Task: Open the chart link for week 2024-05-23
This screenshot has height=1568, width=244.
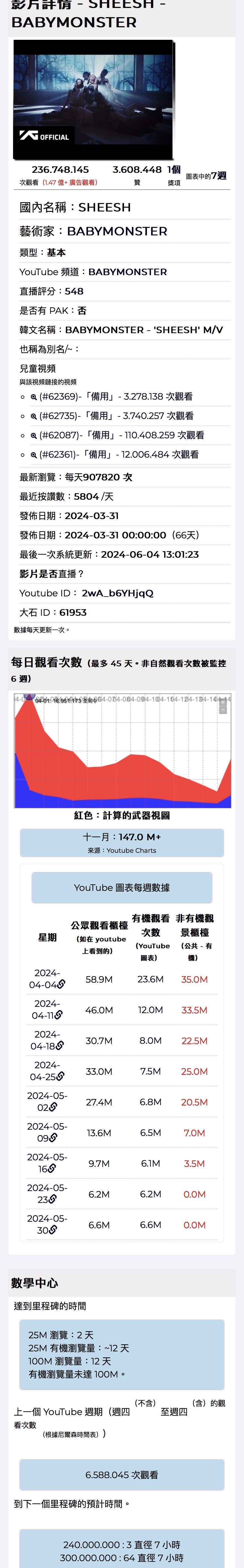Action: 53,1199
